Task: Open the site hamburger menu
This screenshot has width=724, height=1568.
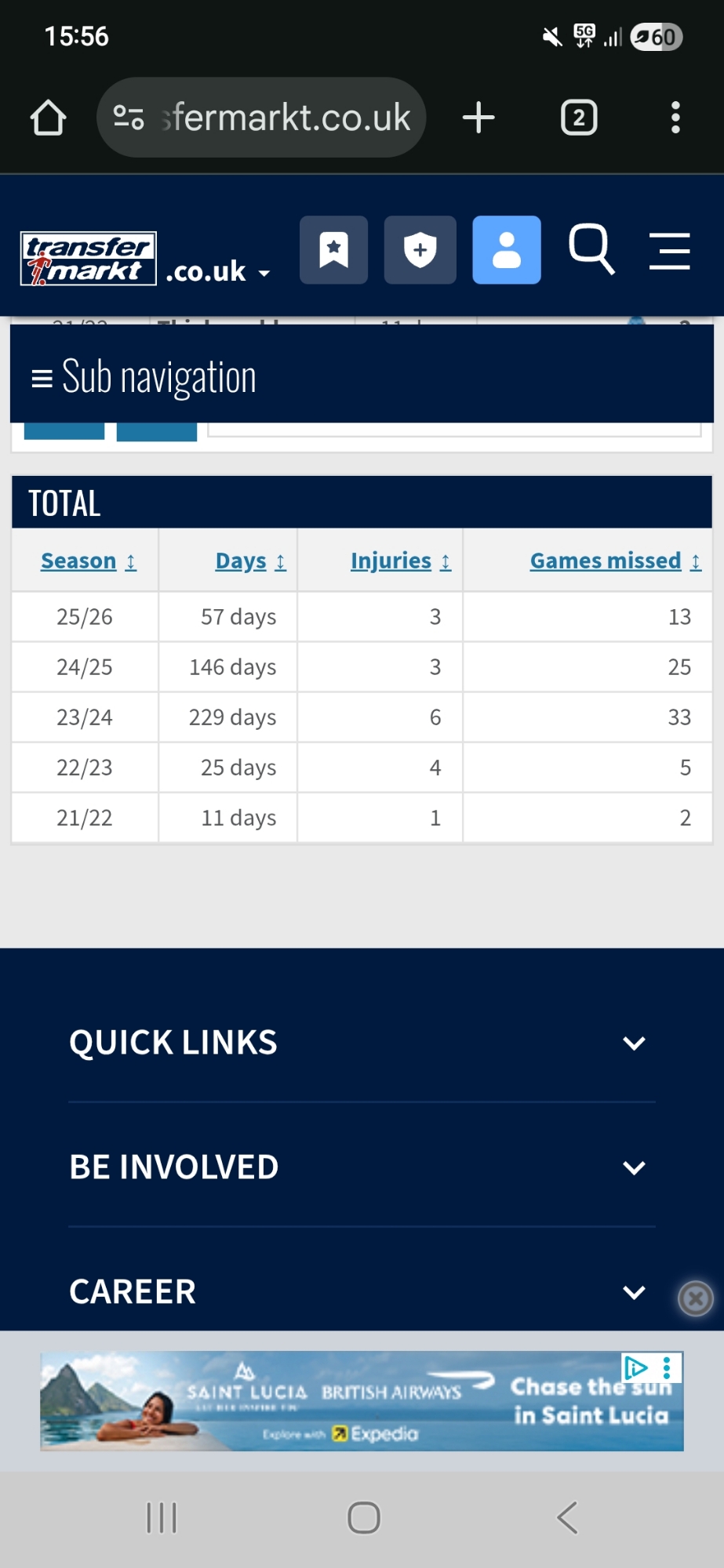Action: (x=669, y=251)
